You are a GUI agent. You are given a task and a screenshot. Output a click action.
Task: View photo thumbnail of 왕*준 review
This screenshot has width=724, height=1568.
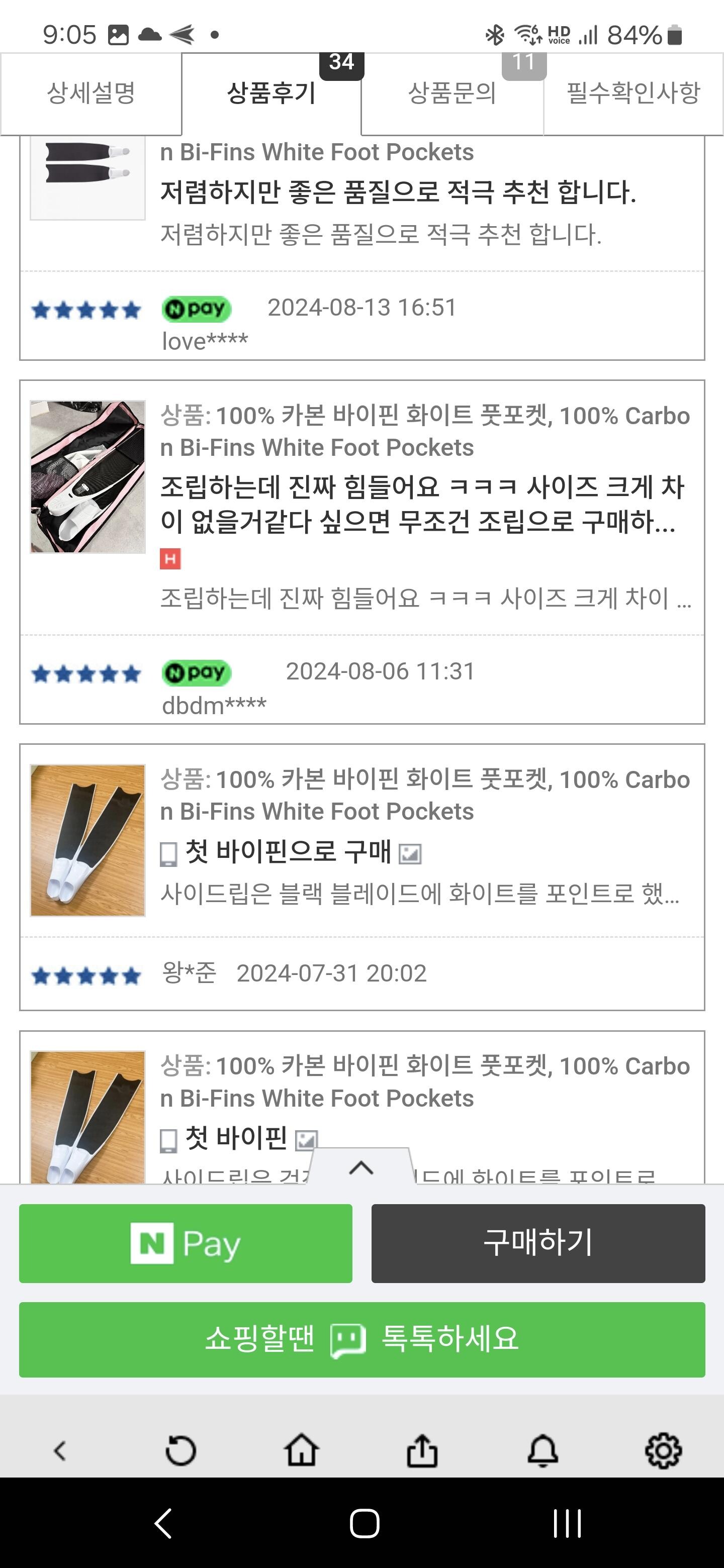tap(88, 840)
